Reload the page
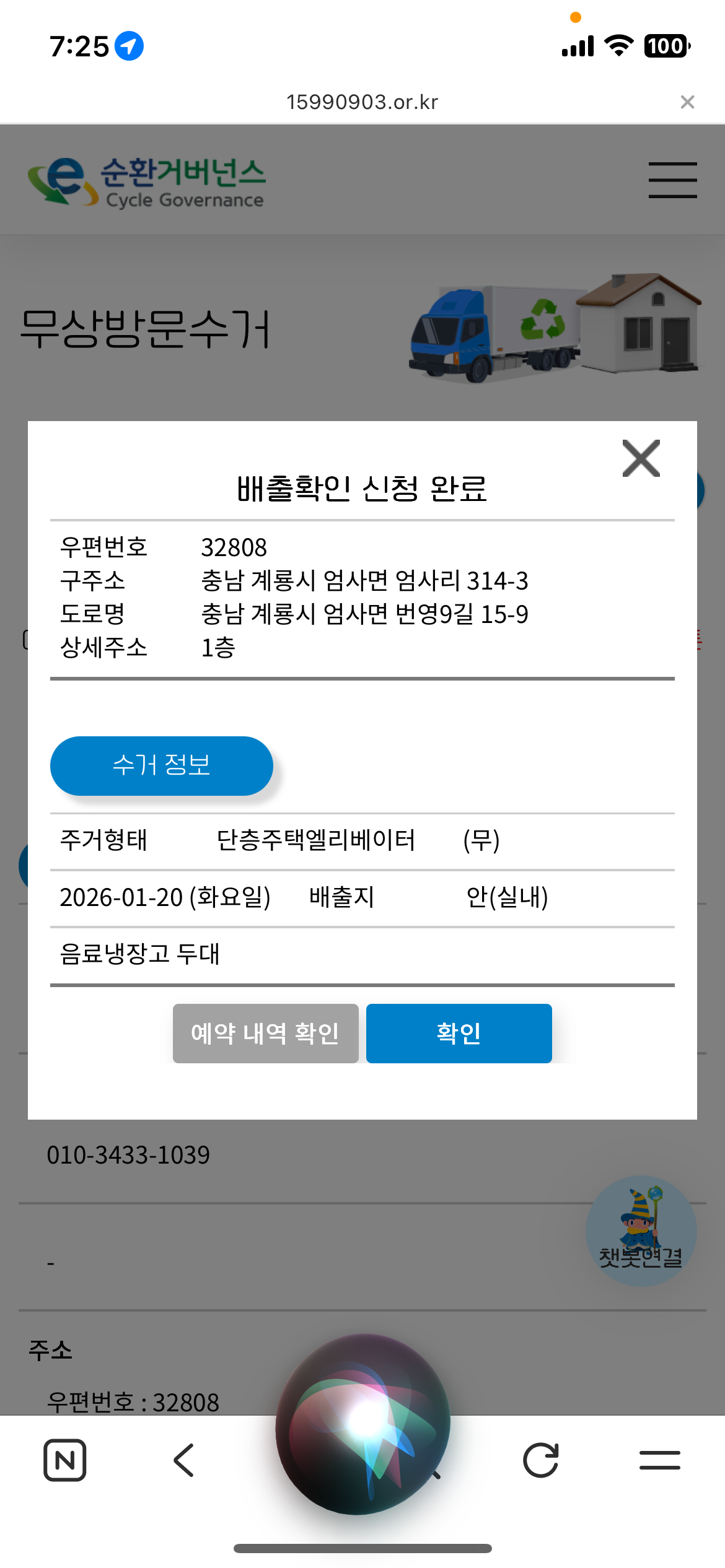Image resolution: width=725 pixels, height=1568 pixels. [x=540, y=1460]
